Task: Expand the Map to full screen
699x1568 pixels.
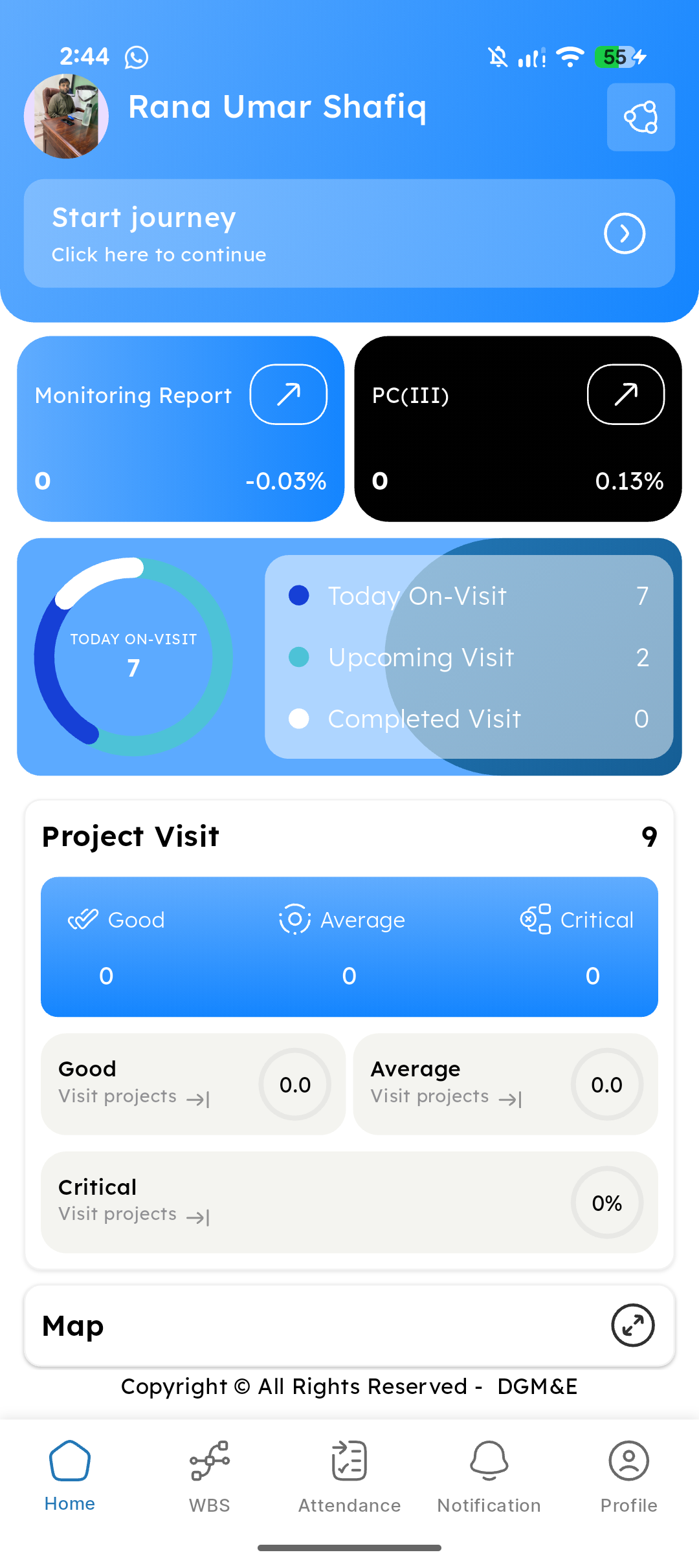Action: 633,1325
